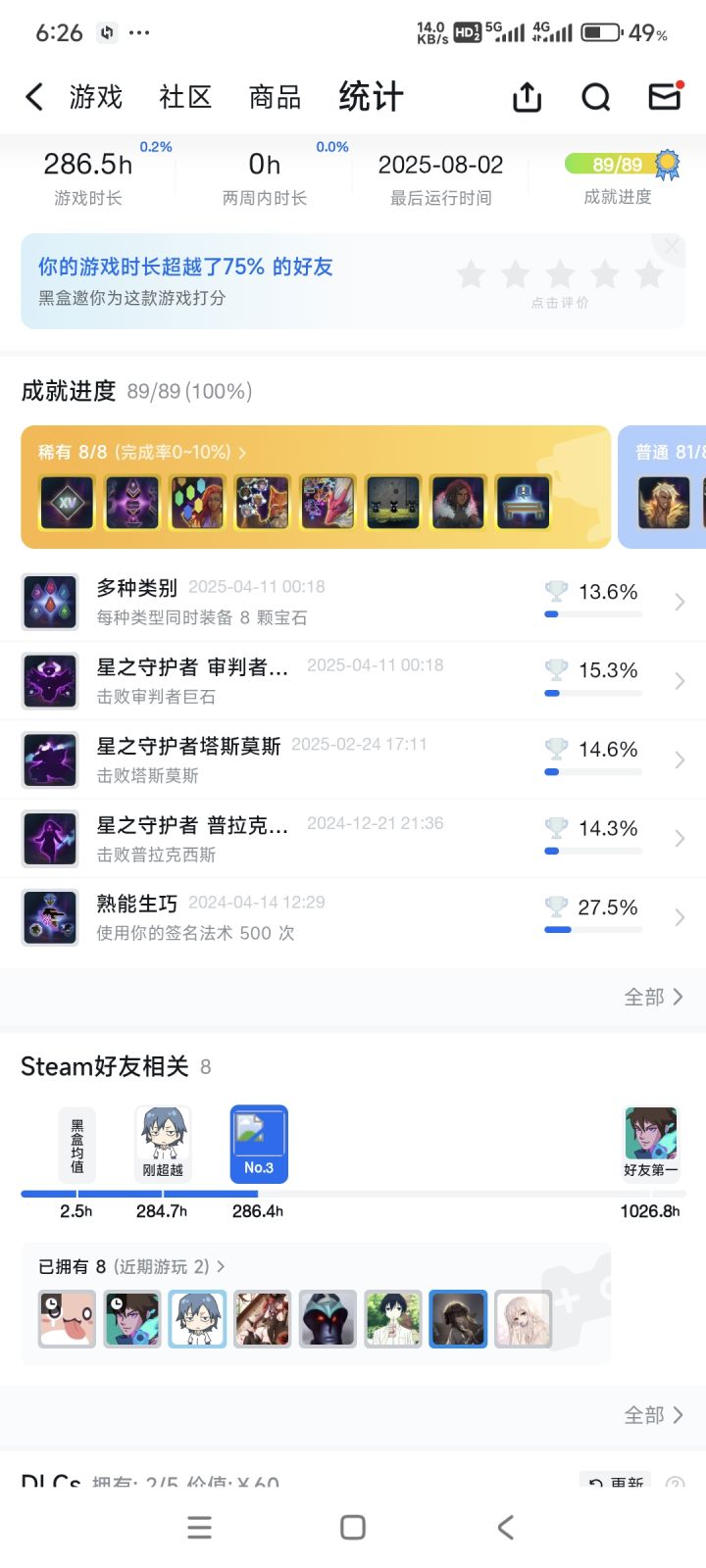This screenshot has width=706, height=1568.
Task: Switch to the 社区 tab
Action: (185, 96)
